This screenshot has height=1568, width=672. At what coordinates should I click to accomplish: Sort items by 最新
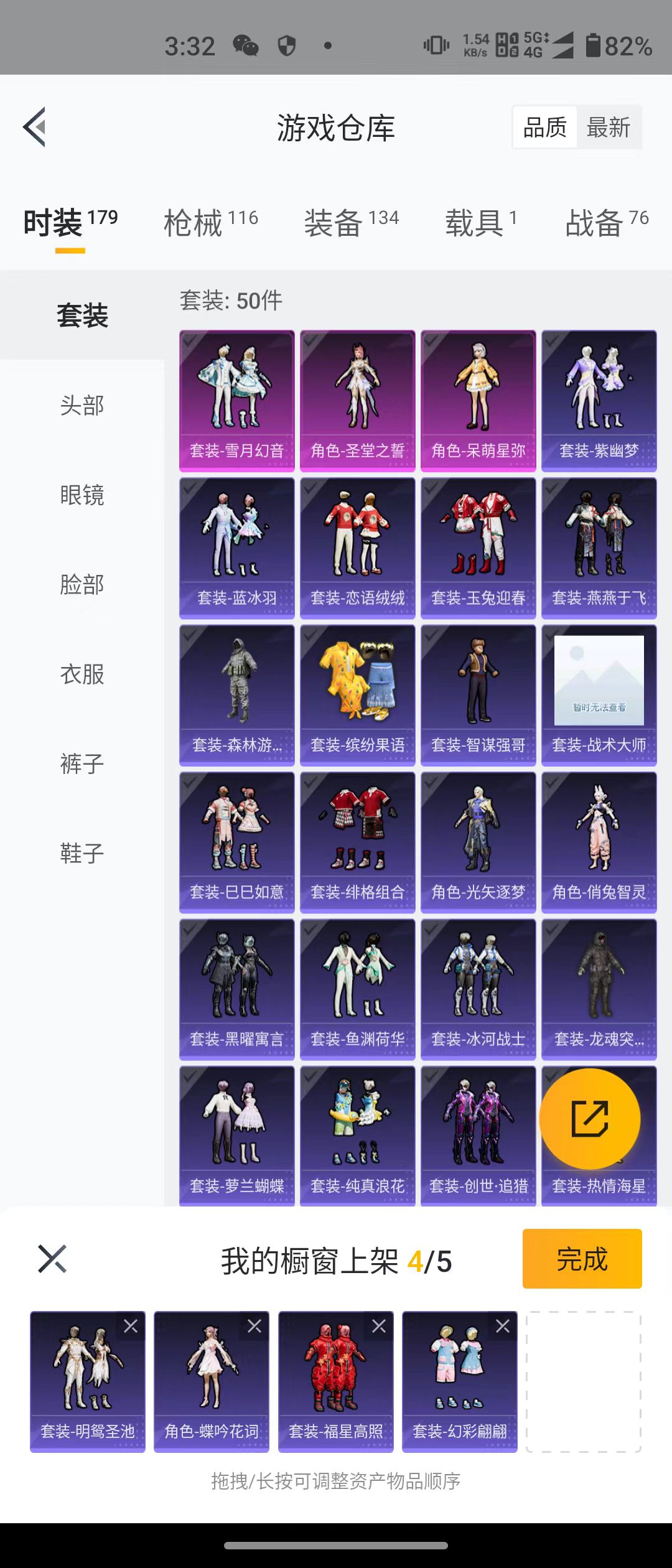pos(608,128)
